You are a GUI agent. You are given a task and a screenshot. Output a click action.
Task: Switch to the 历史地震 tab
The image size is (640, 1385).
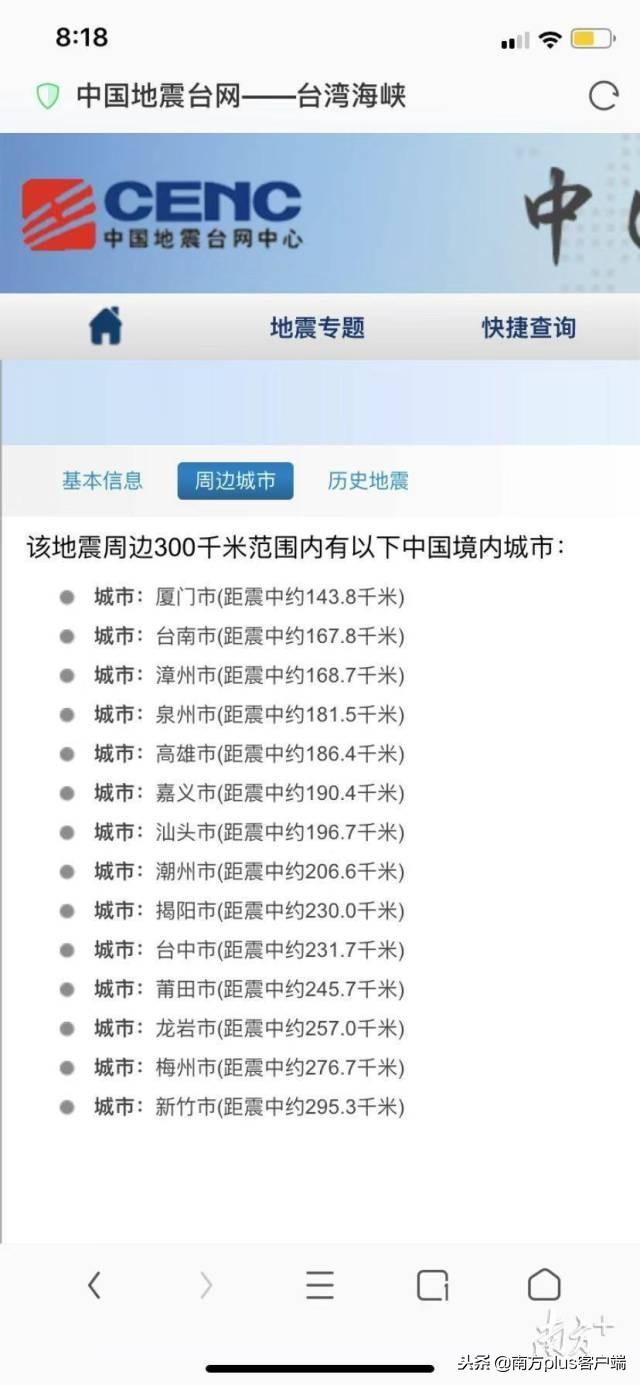coord(368,480)
